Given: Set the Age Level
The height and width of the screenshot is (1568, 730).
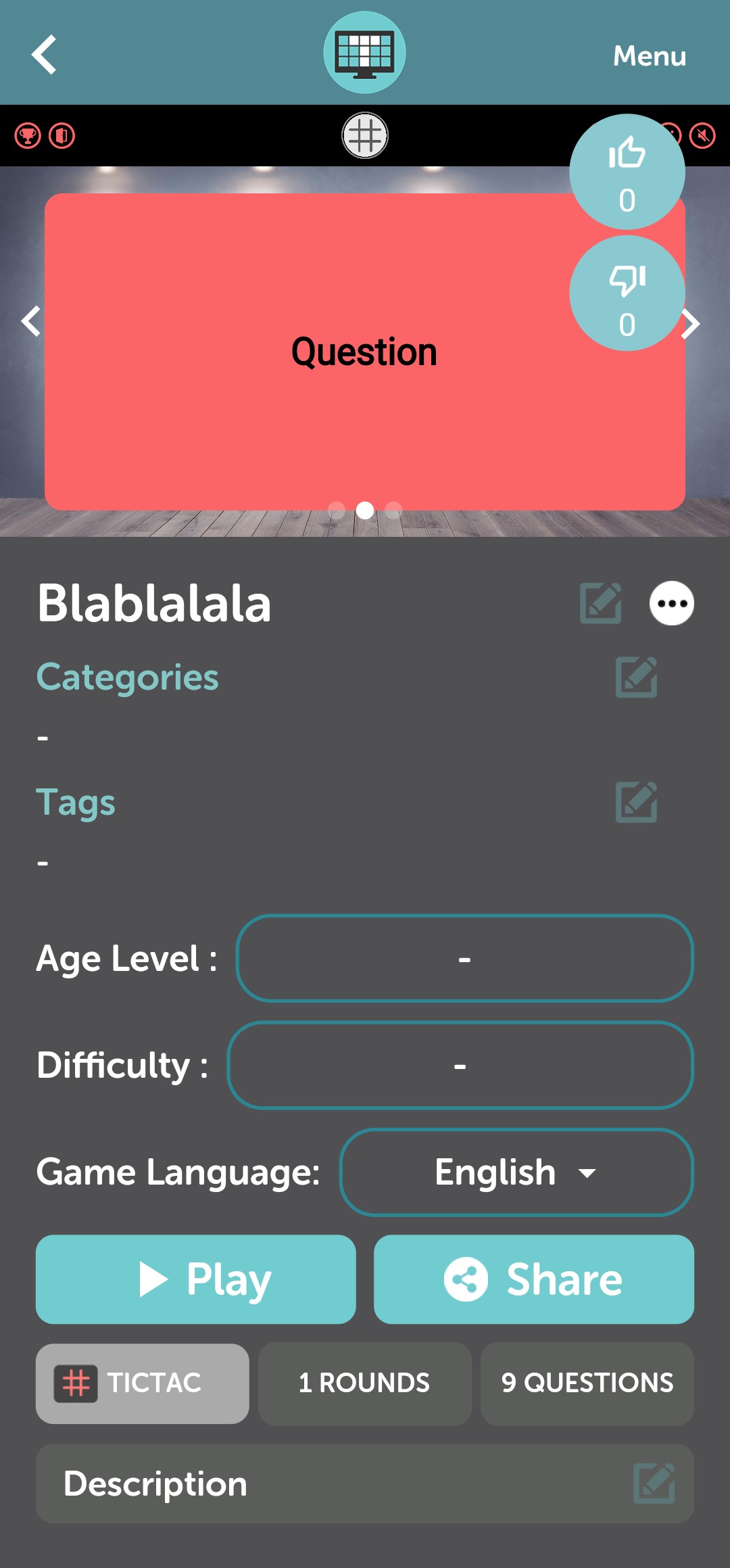Looking at the screenshot, I should pyautogui.click(x=464, y=958).
